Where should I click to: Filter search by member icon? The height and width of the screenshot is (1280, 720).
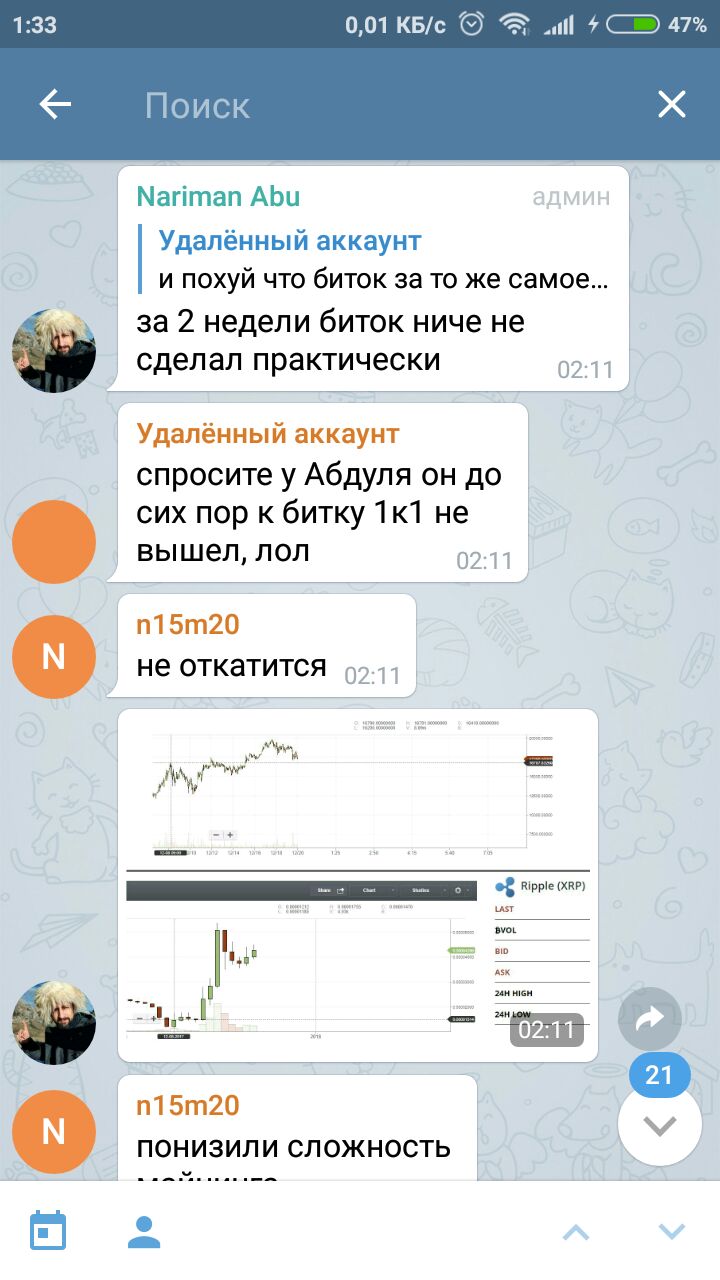point(144,1231)
